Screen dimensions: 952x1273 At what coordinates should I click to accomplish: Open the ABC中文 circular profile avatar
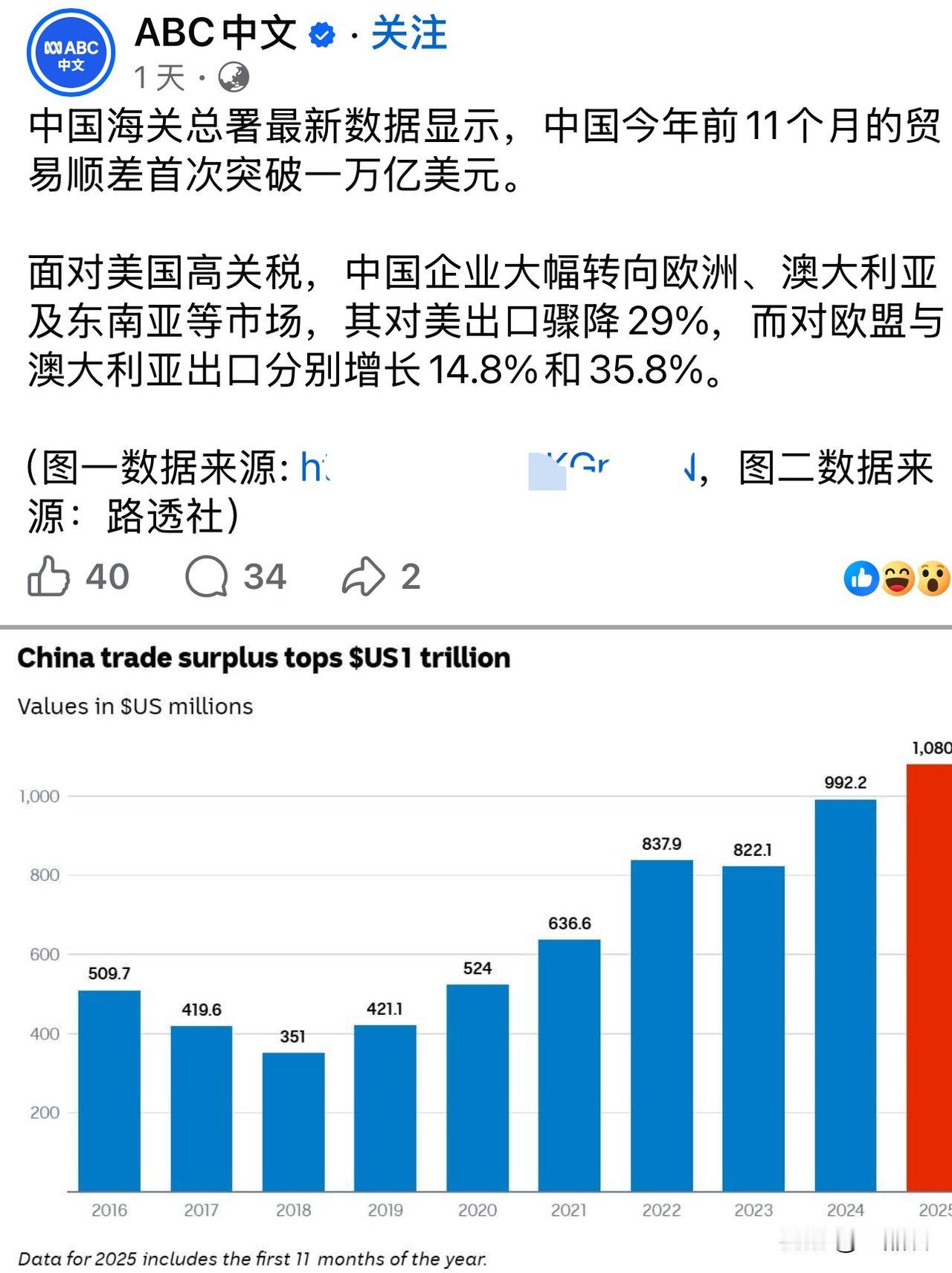click(71, 51)
